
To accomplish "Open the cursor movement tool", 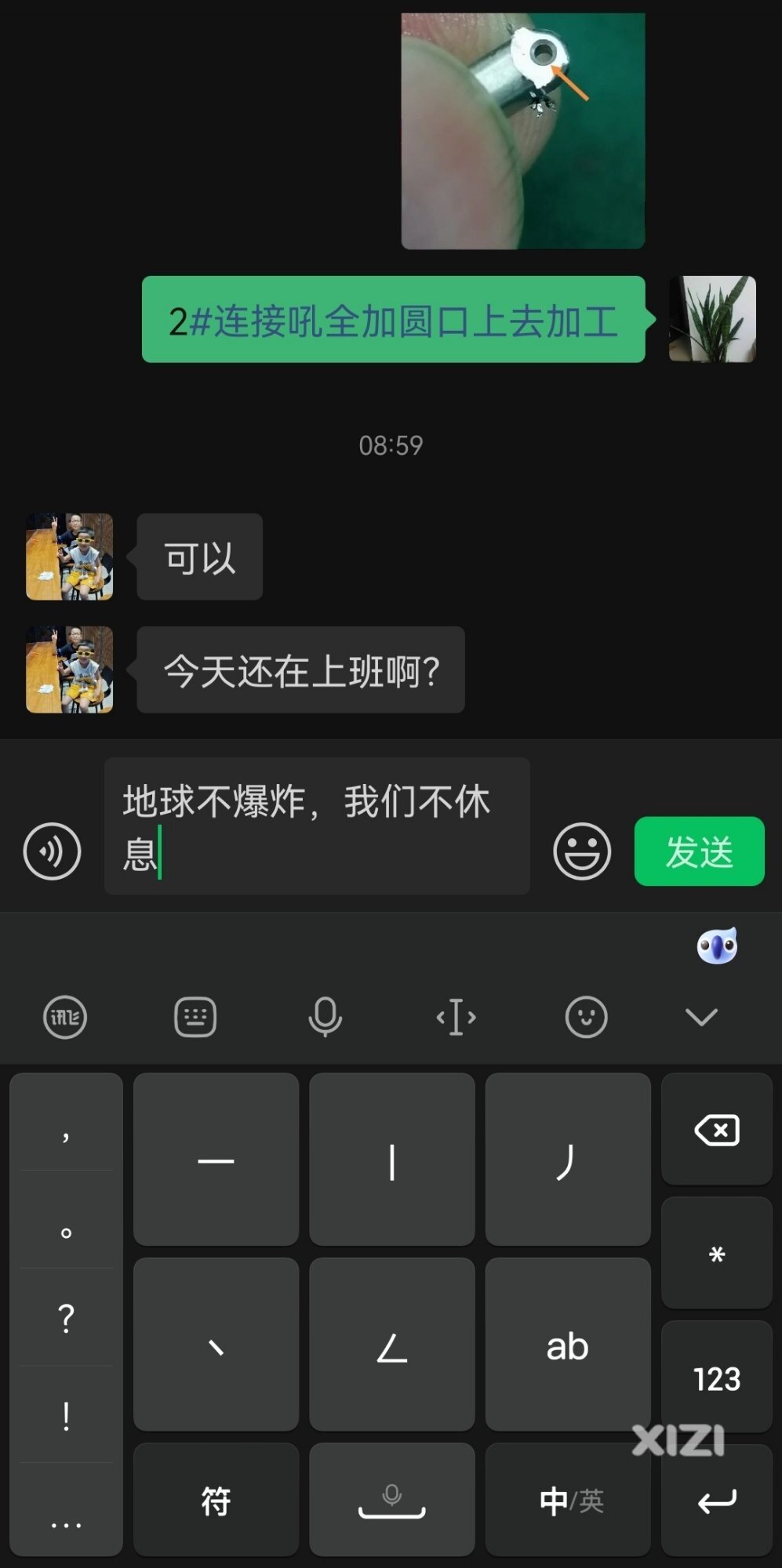I will [456, 1018].
